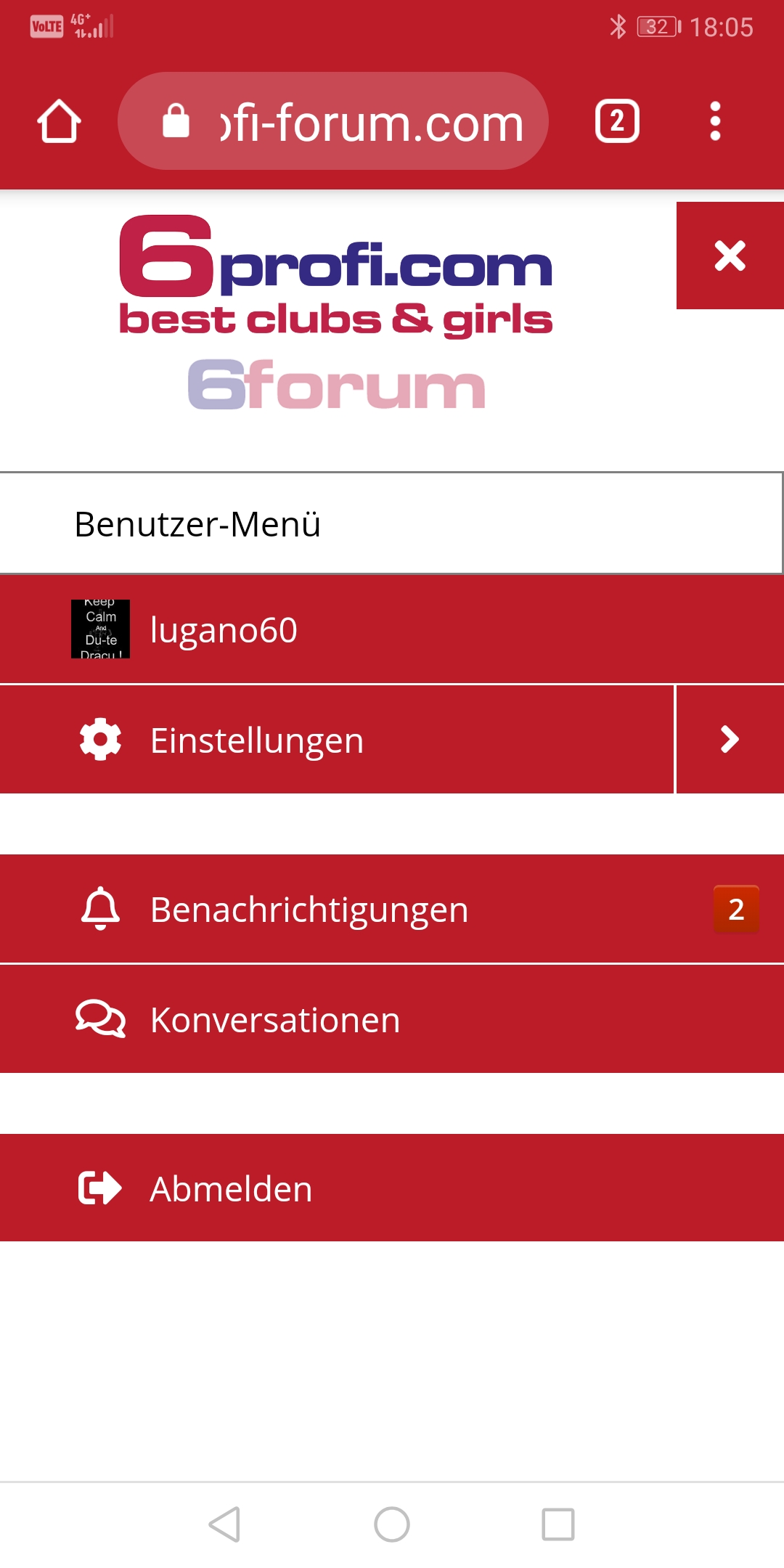Expand the Einstellungen submenu arrow

[x=730, y=740]
